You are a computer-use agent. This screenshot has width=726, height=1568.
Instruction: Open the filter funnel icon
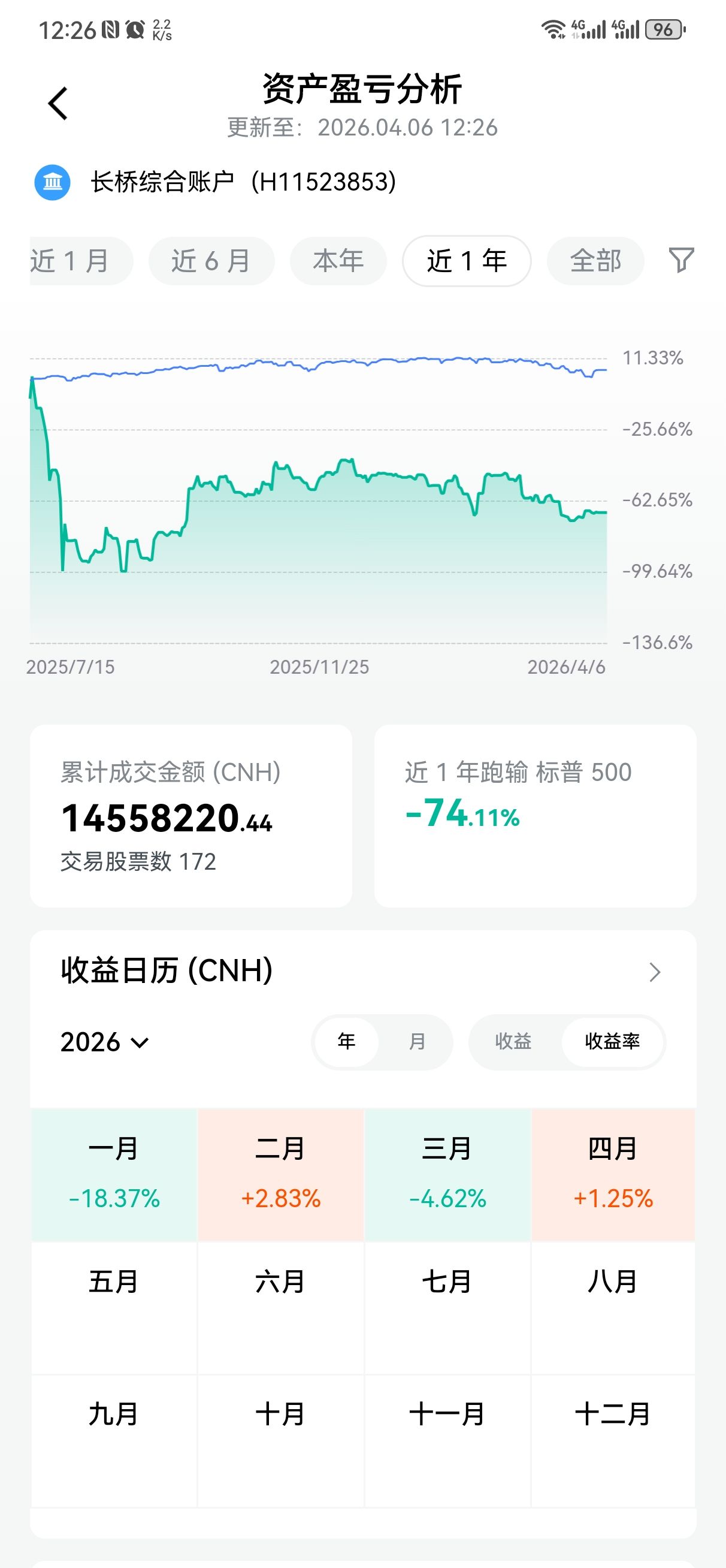pos(681,261)
